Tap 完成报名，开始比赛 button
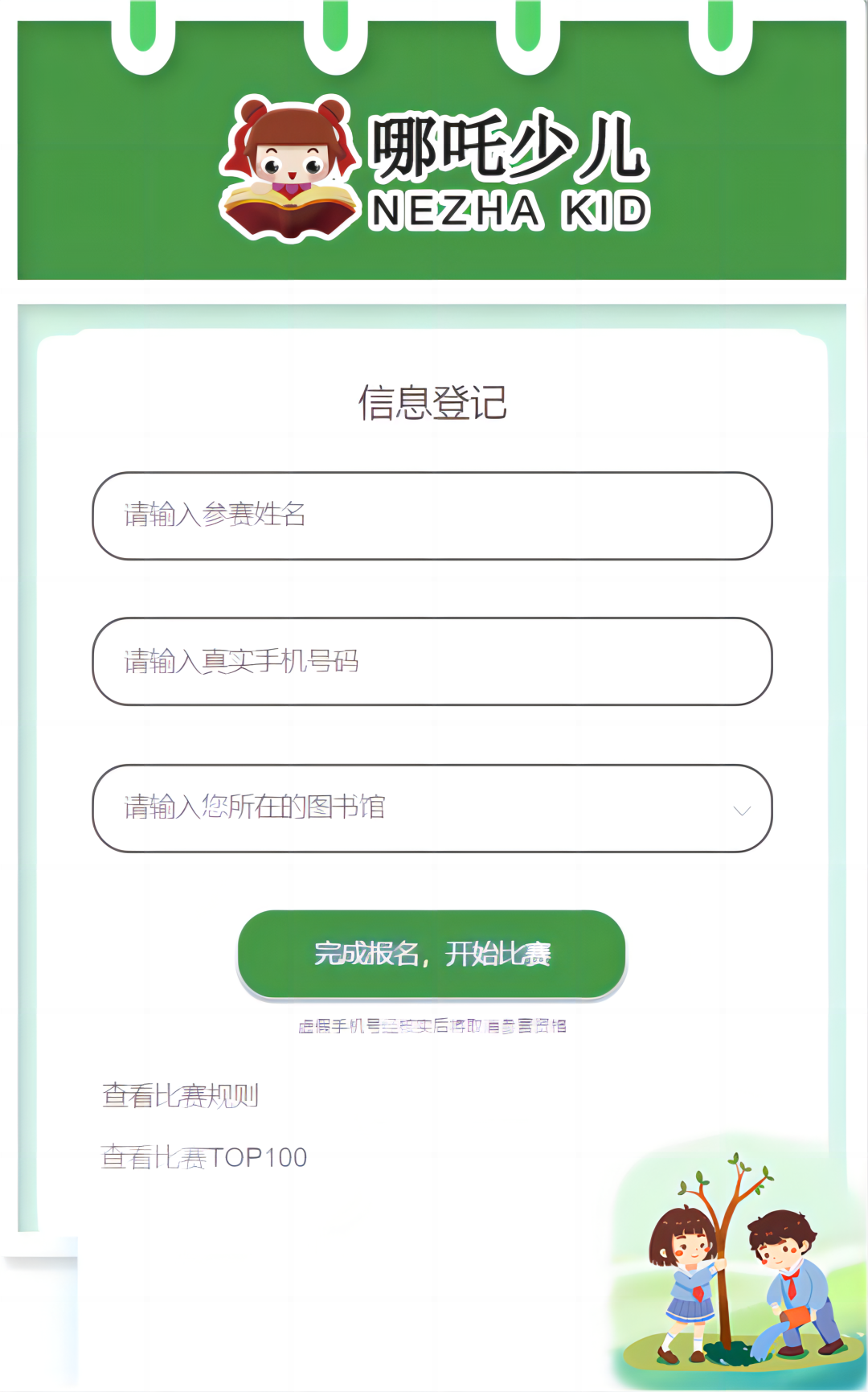This screenshot has height=1392, width=868. point(432,954)
